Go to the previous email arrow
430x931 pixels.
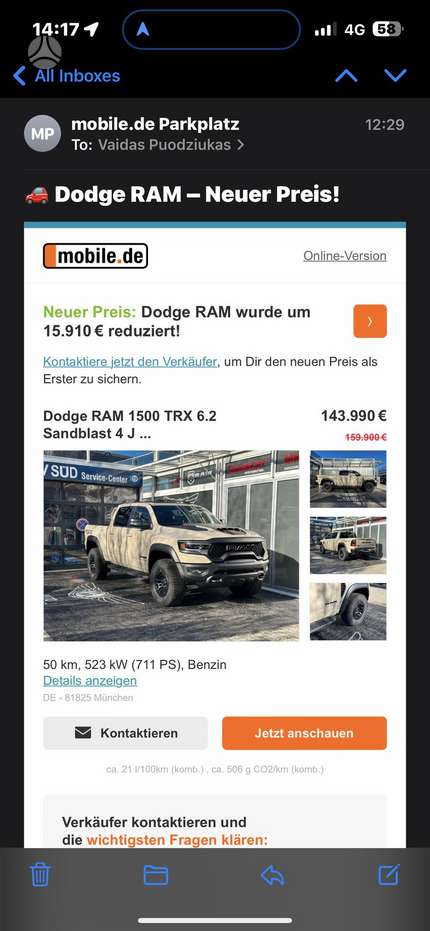pos(347,75)
